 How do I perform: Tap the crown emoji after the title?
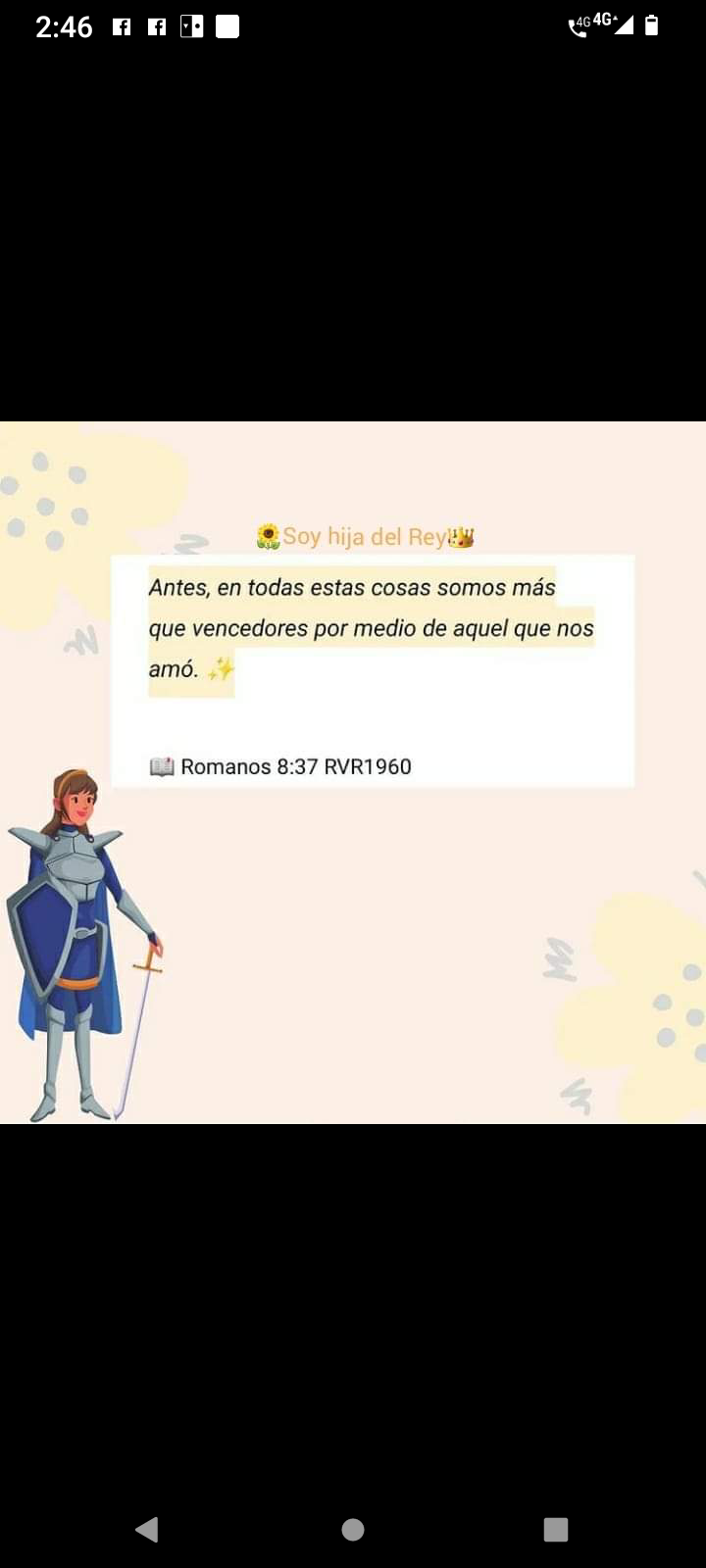[x=461, y=536]
